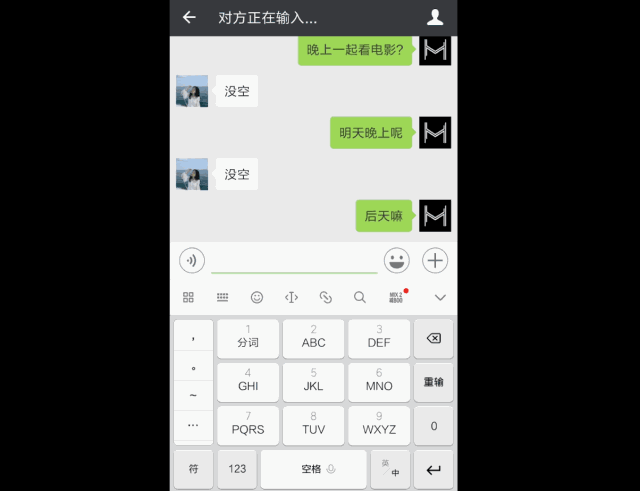The image size is (640, 491).
Task: Switch to voice message input
Action: [192, 261]
